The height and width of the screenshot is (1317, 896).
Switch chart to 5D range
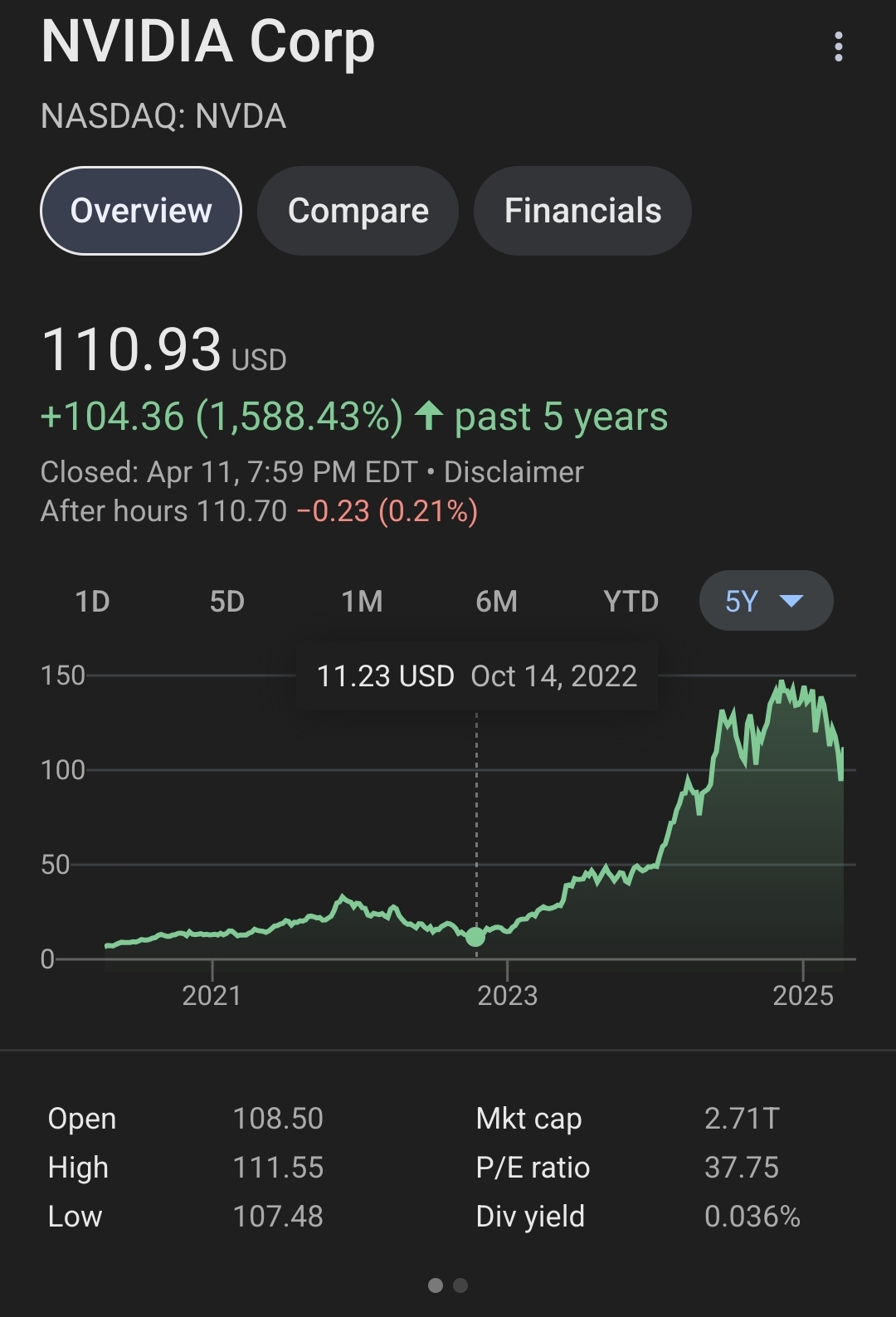click(226, 601)
